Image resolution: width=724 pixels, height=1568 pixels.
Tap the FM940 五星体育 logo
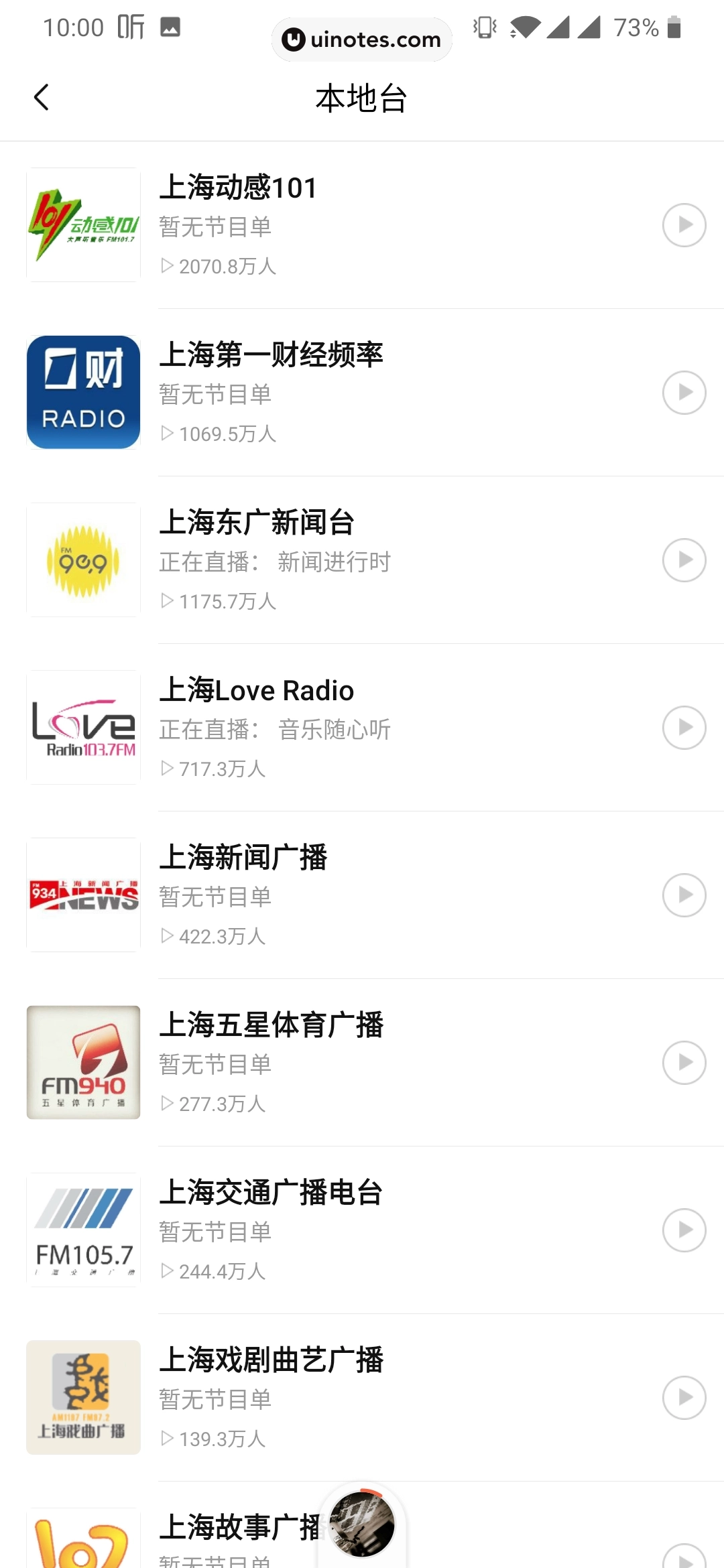(82, 1062)
